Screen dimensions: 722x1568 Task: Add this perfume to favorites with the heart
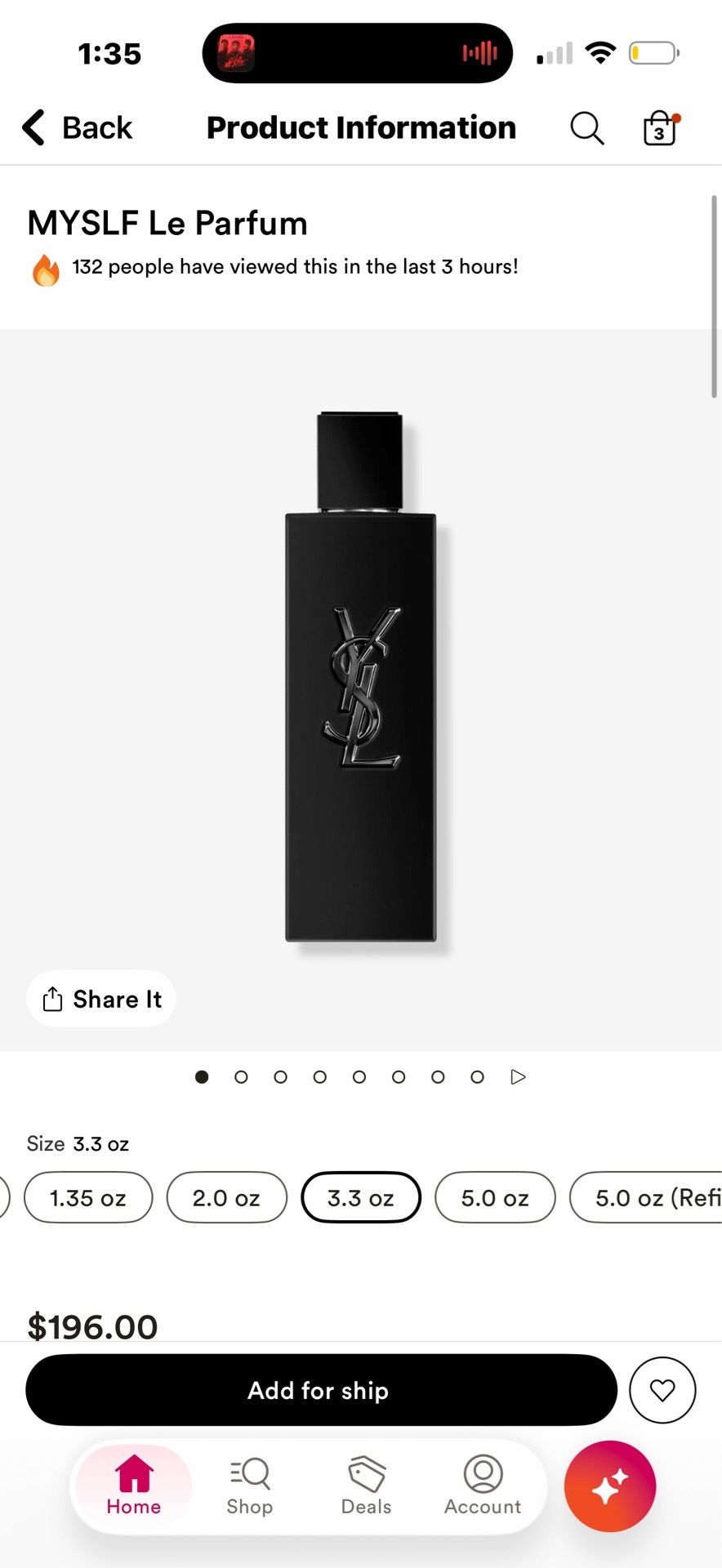click(662, 1390)
